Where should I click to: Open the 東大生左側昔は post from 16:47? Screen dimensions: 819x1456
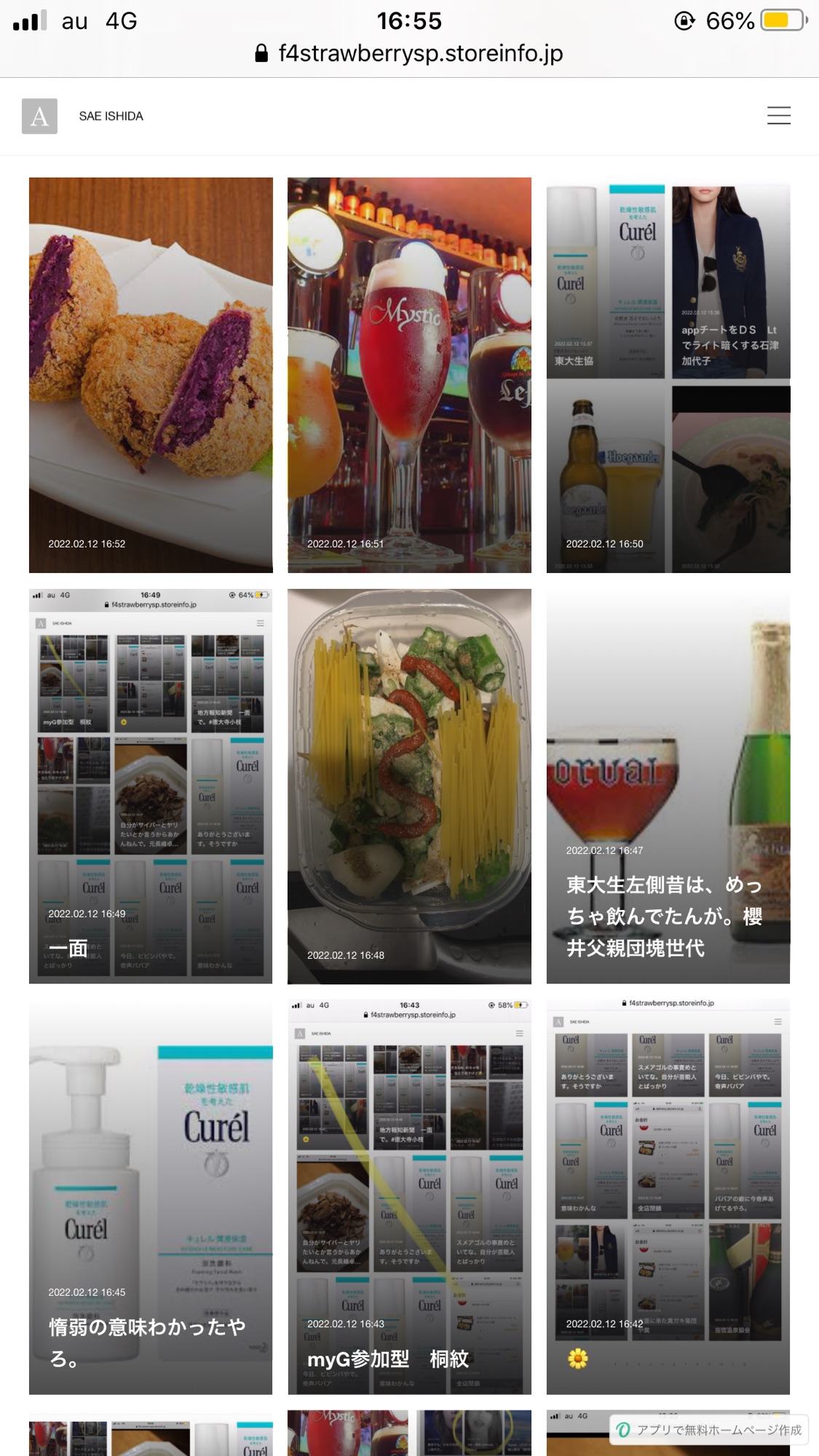(x=668, y=786)
